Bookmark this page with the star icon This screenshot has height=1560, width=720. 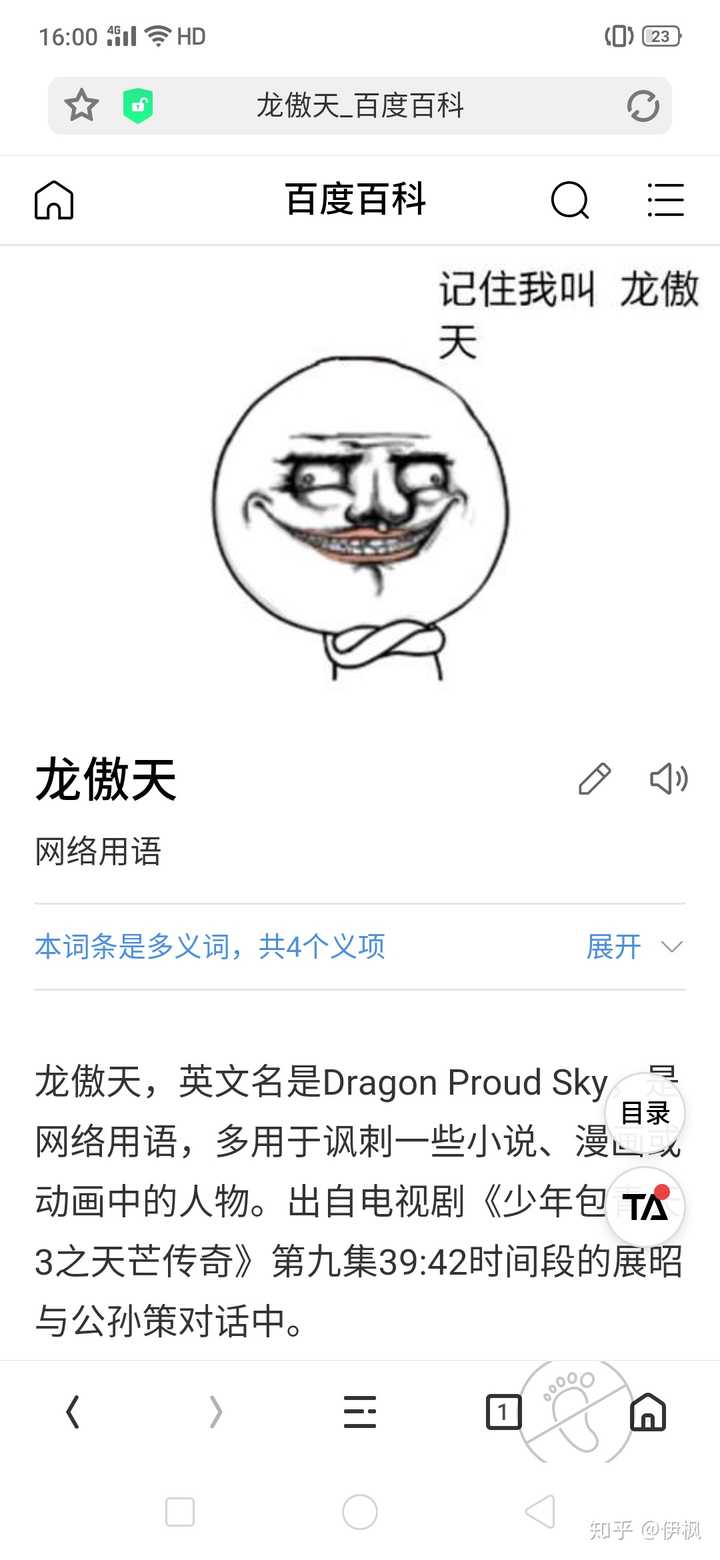tap(81, 105)
